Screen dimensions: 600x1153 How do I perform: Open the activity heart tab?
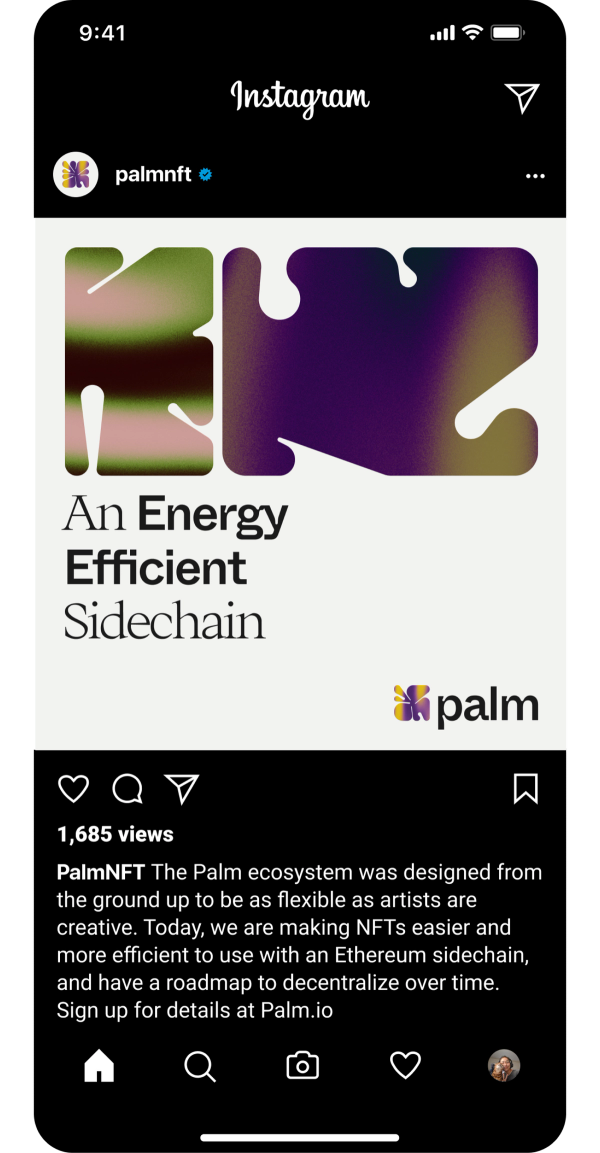(x=405, y=1066)
